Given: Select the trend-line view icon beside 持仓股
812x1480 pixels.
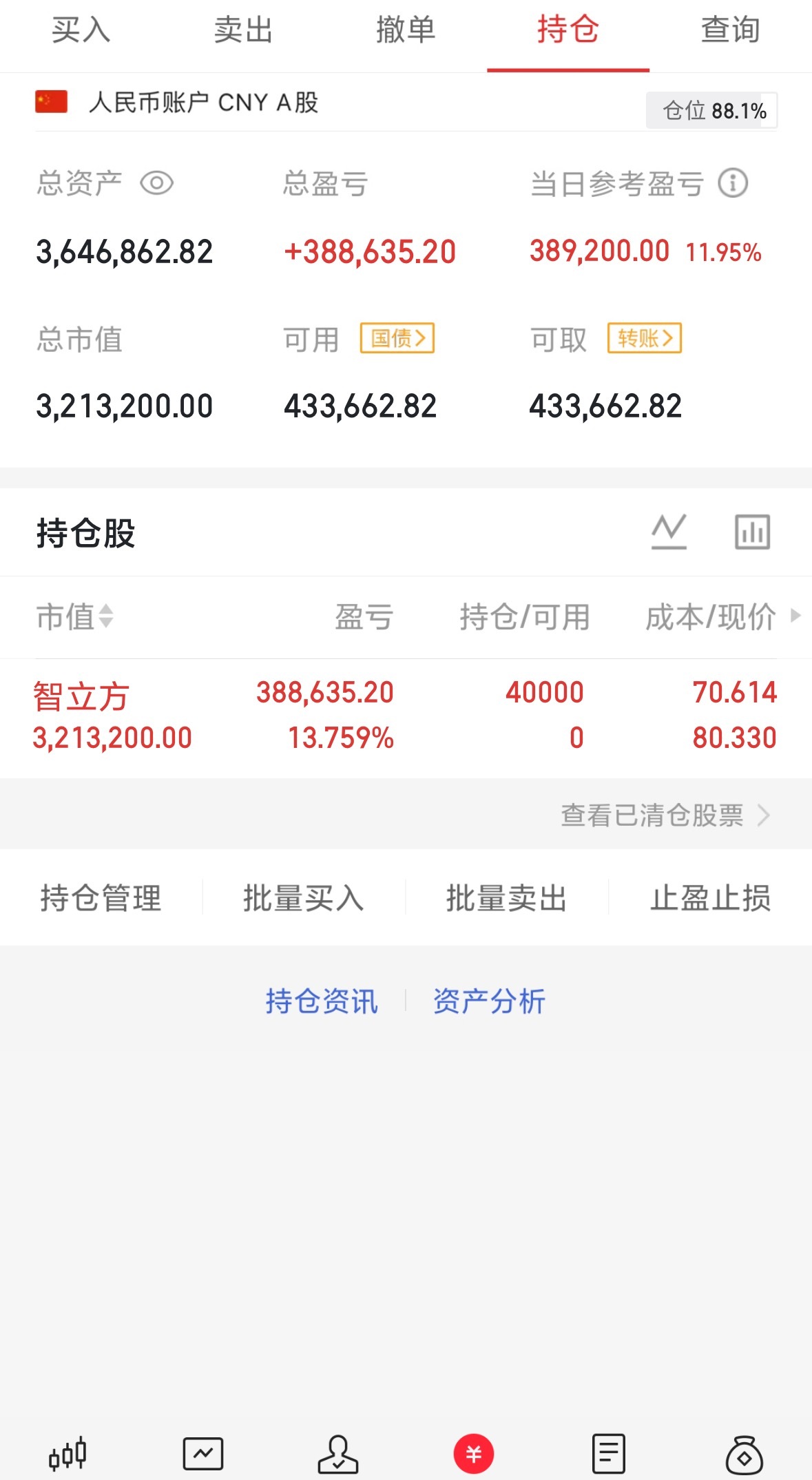Looking at the screenshot, I should pos(669,532).
